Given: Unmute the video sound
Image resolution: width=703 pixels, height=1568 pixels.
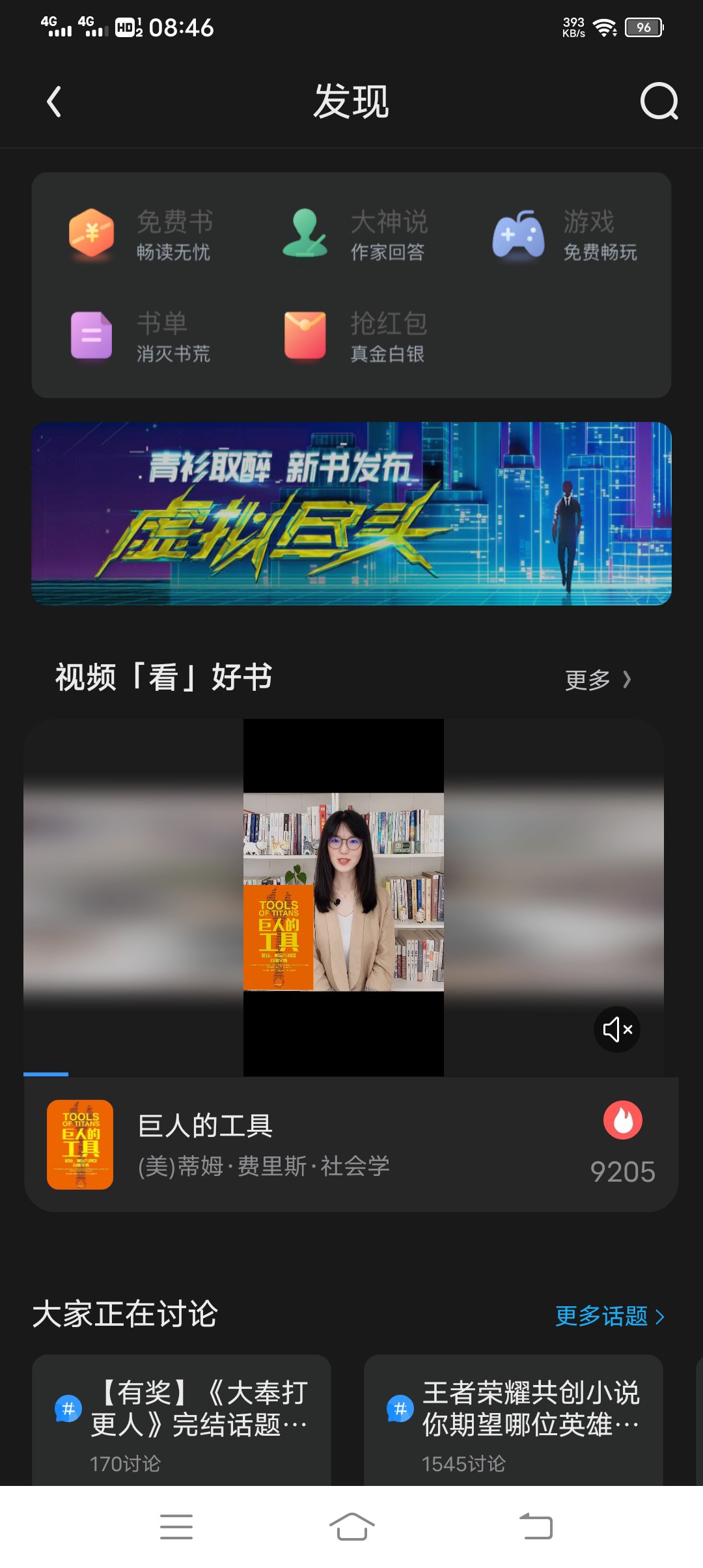Looking at the screenshot, I should (617, 1029).
